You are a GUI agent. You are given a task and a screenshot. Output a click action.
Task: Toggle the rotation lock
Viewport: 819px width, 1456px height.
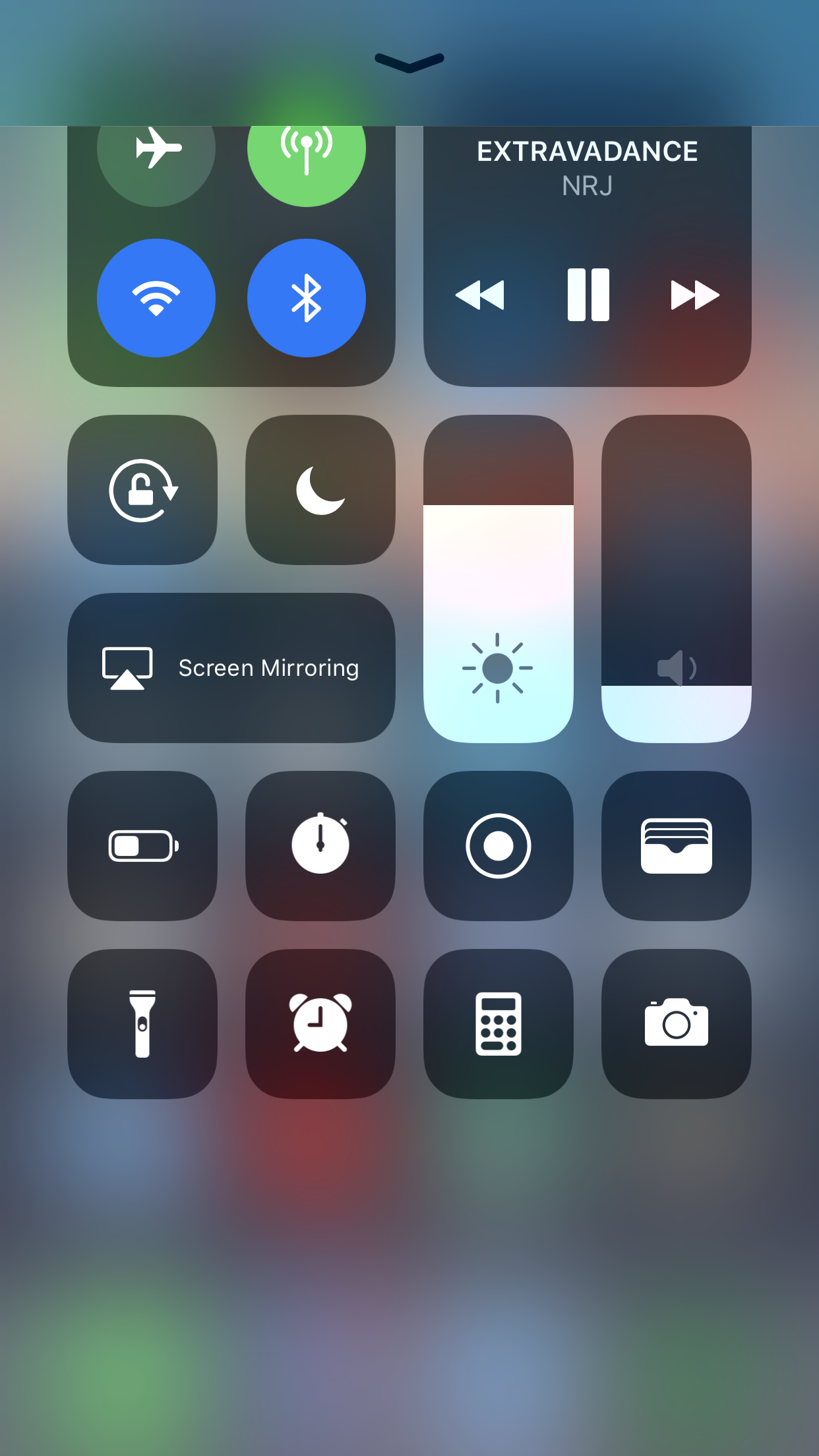pyautogui.click(x=142, y=490)
